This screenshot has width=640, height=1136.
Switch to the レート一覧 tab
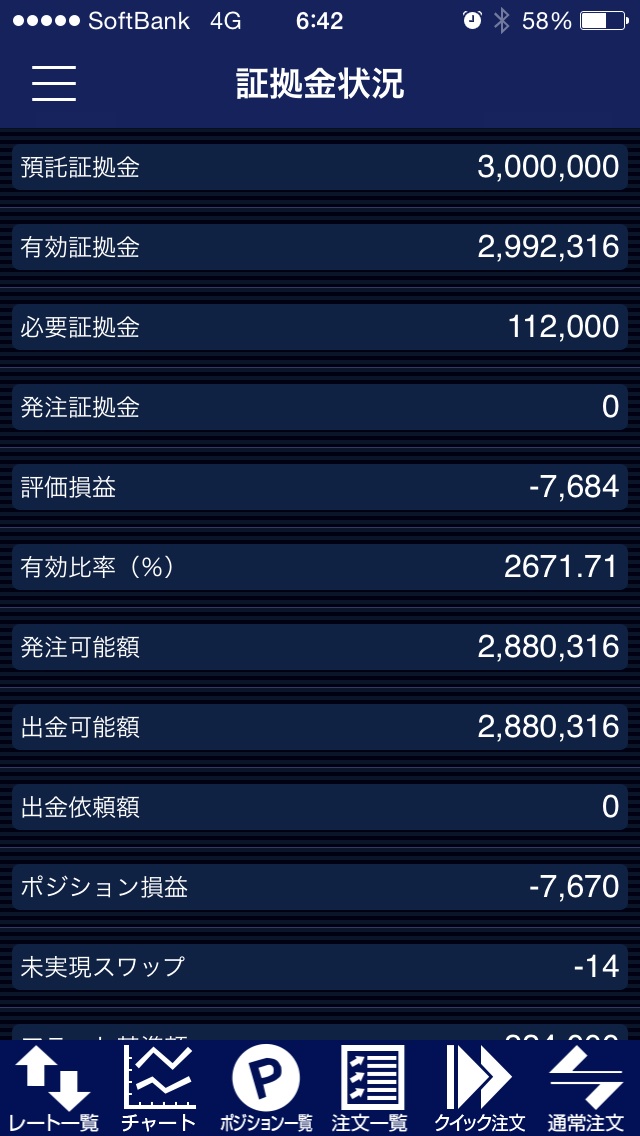[54, 1088]
